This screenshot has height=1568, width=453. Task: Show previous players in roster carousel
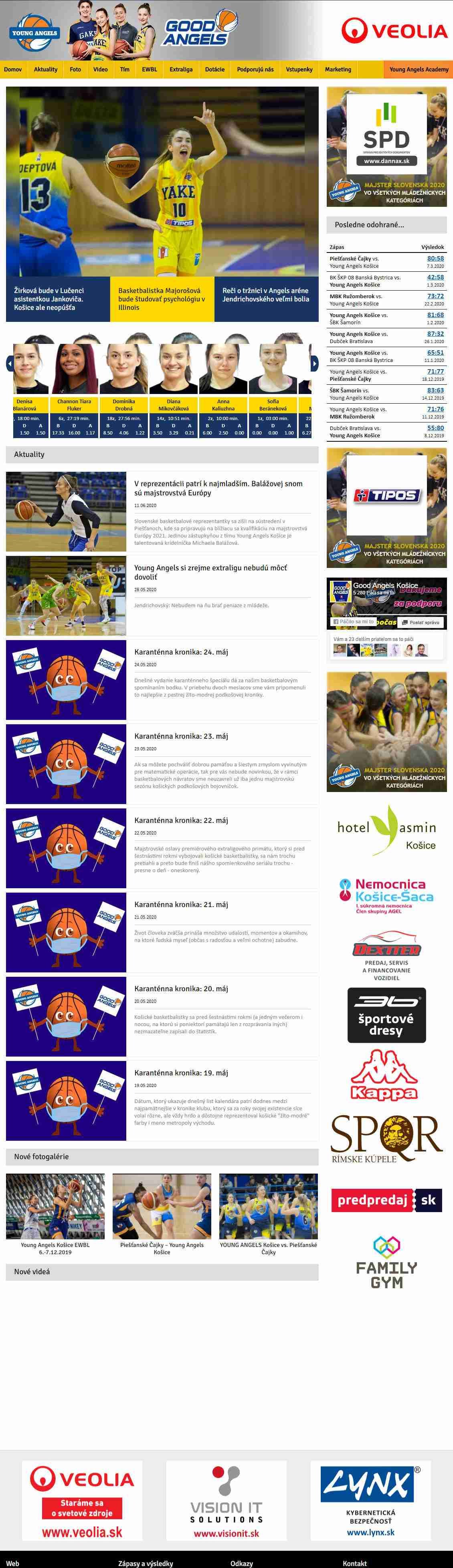[10, 364]
